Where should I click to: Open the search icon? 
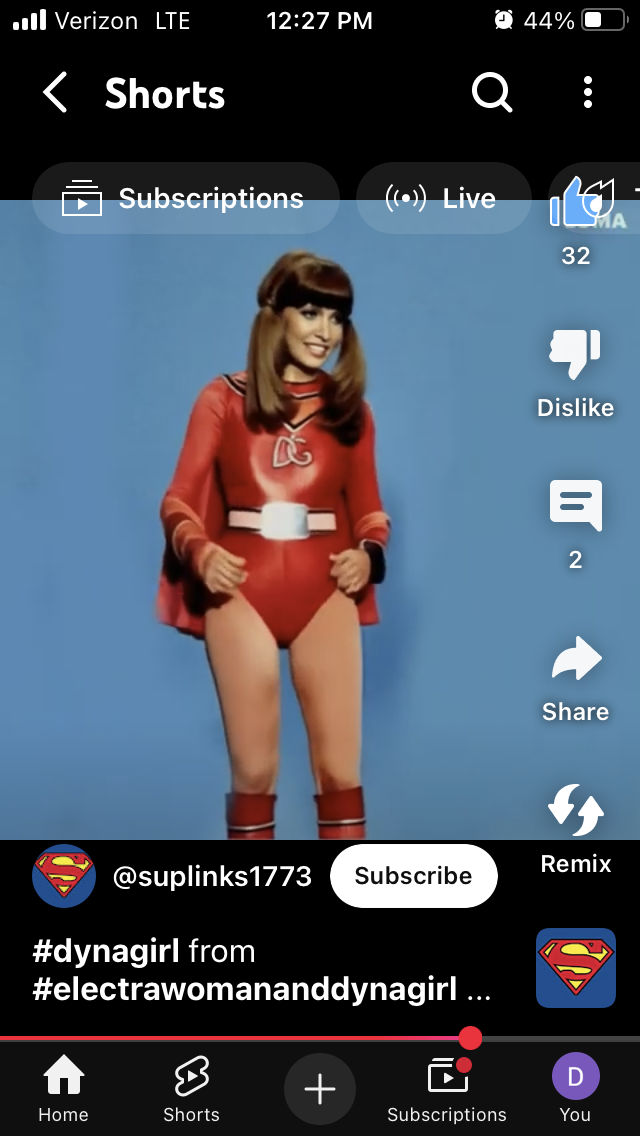492,93
